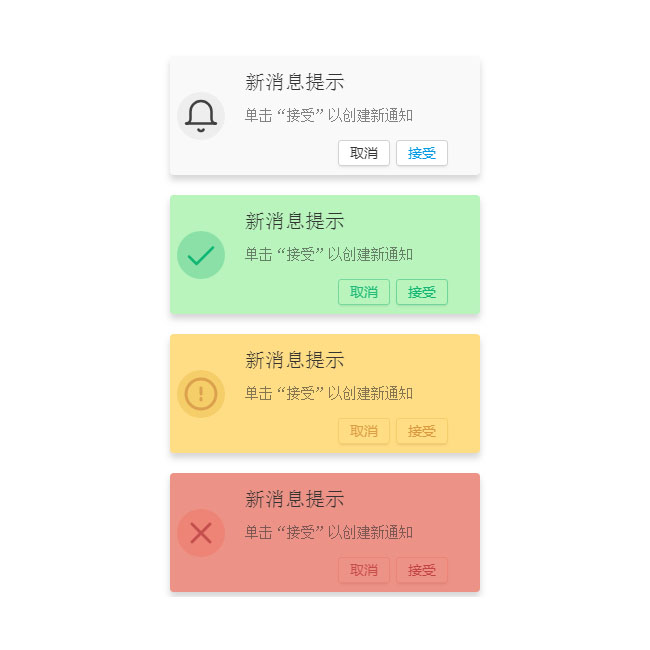
Task: Tap 取消 in the white bell notification
Action: [363, 153]
